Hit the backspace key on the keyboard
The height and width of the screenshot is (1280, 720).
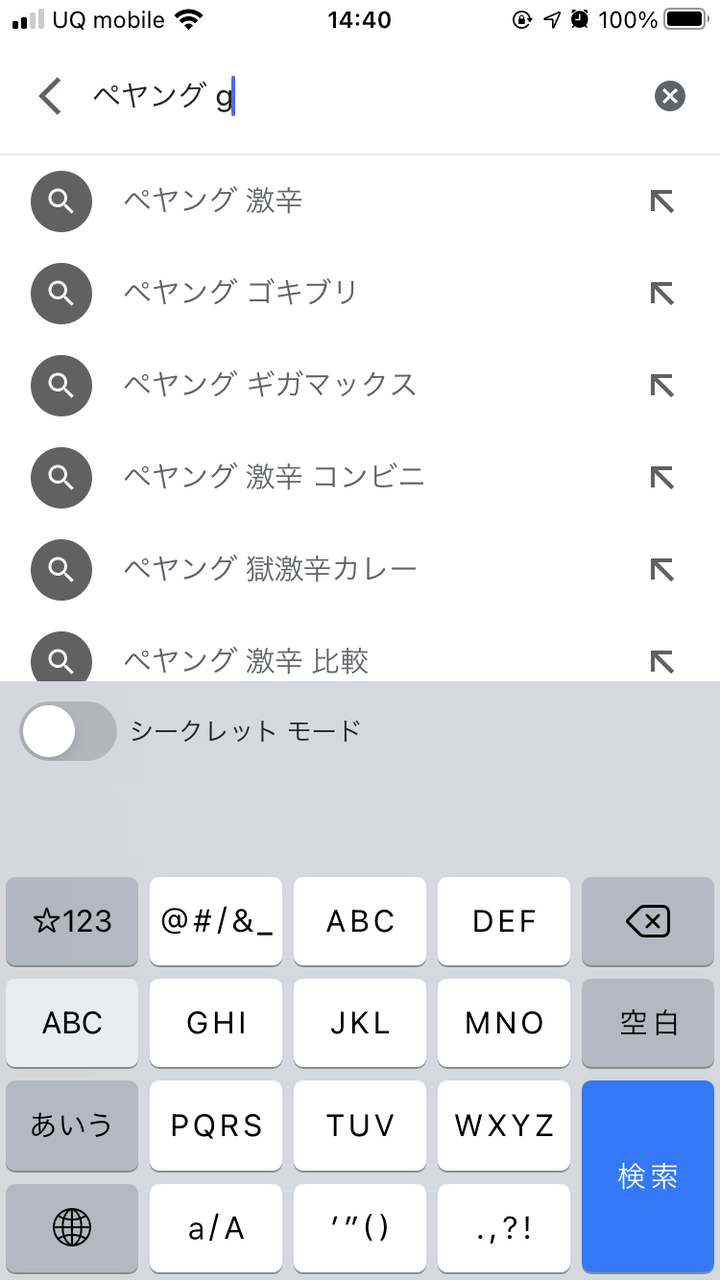click(648, 921)
